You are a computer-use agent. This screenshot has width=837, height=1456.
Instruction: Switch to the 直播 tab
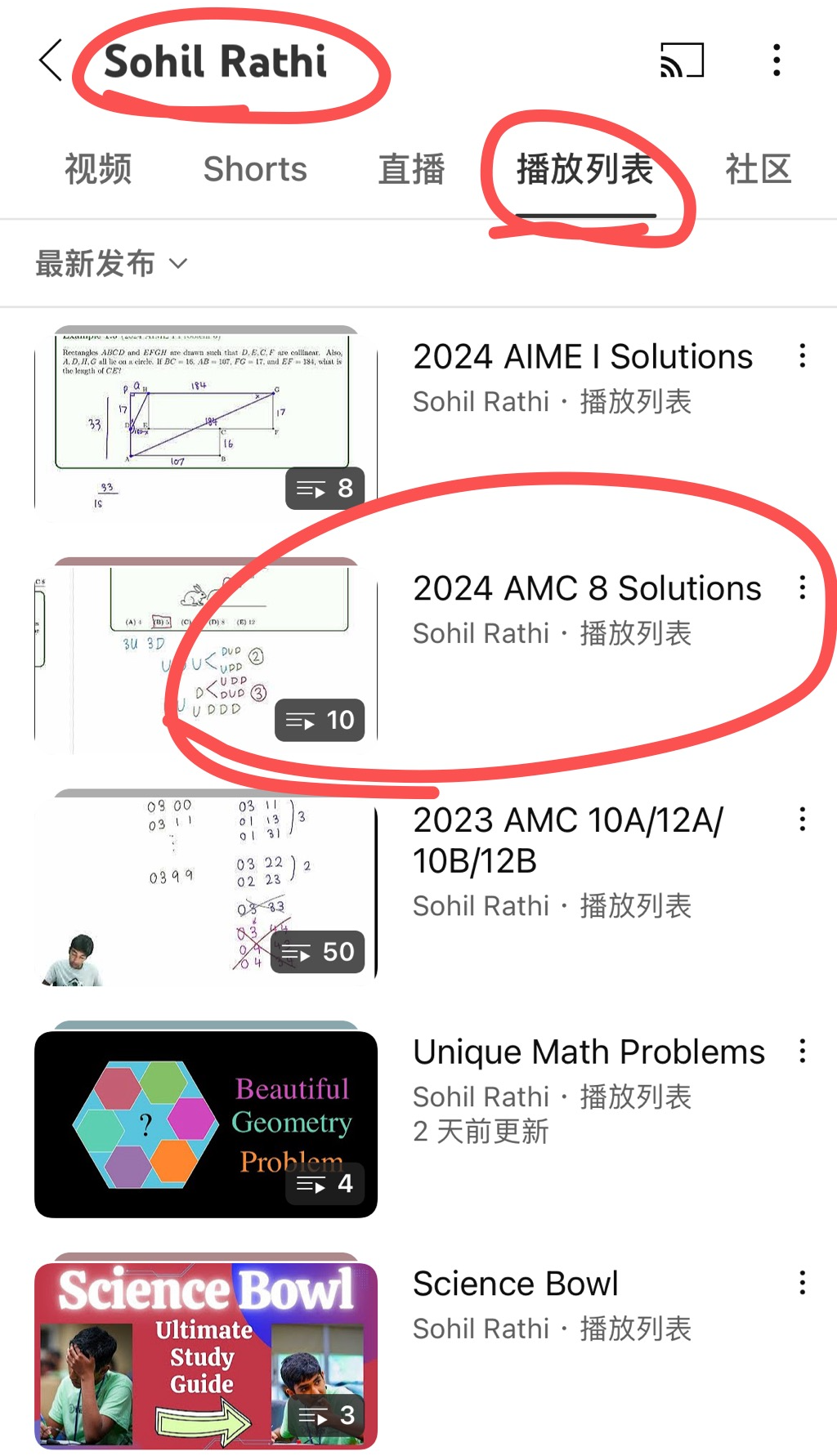click(411, 170)
